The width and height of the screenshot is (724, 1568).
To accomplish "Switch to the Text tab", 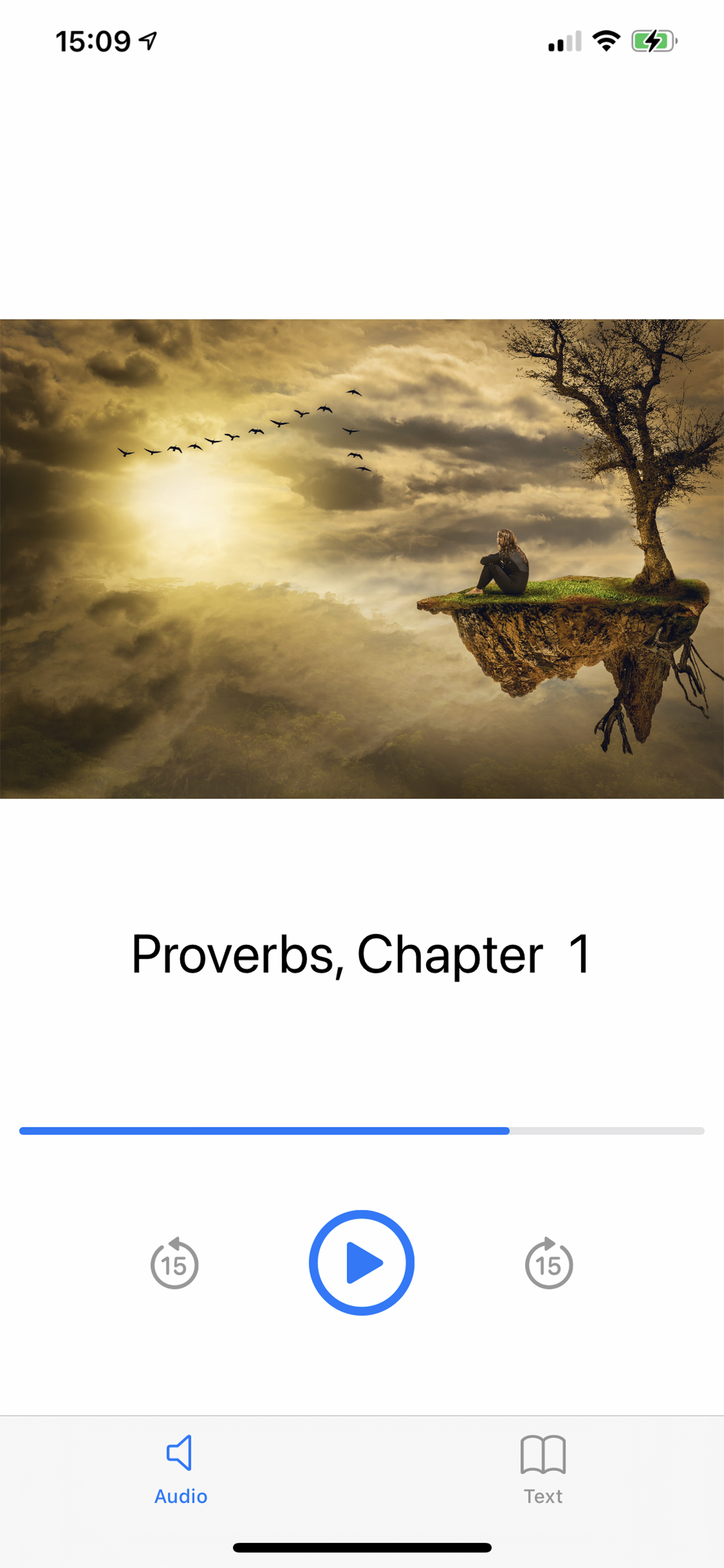I will 543,1469.
